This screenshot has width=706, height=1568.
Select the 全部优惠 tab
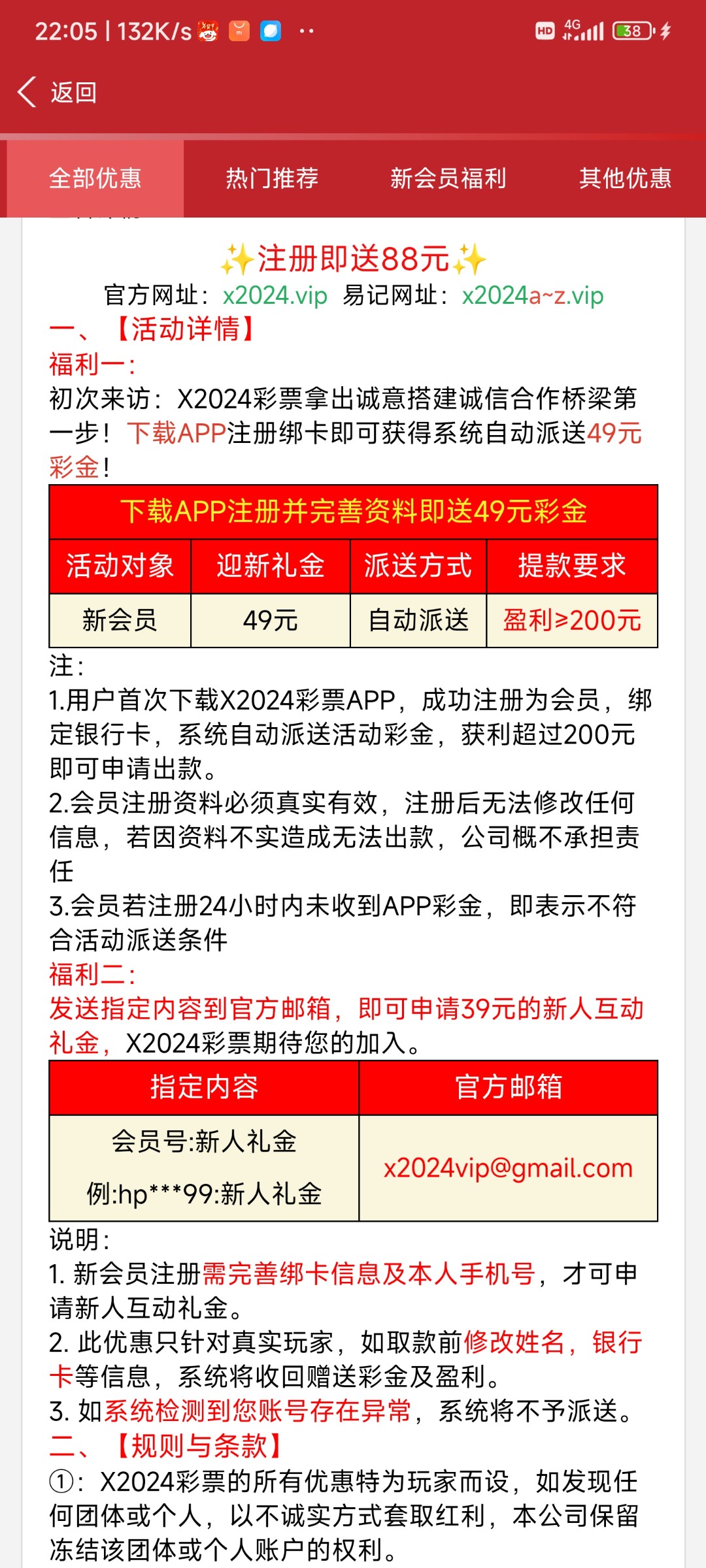95,178
